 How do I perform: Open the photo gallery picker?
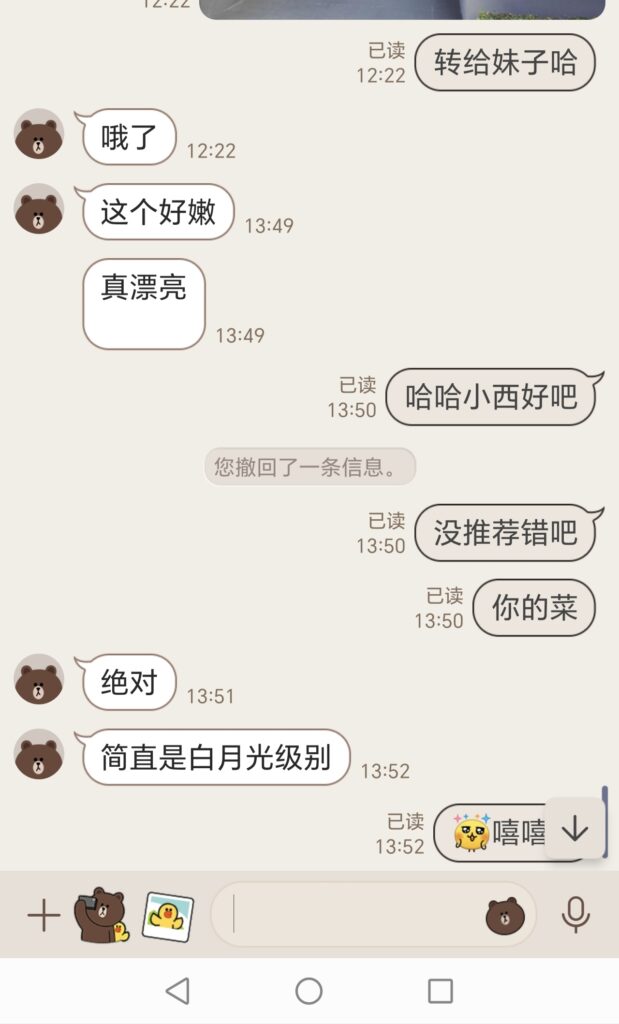[168, 915]
